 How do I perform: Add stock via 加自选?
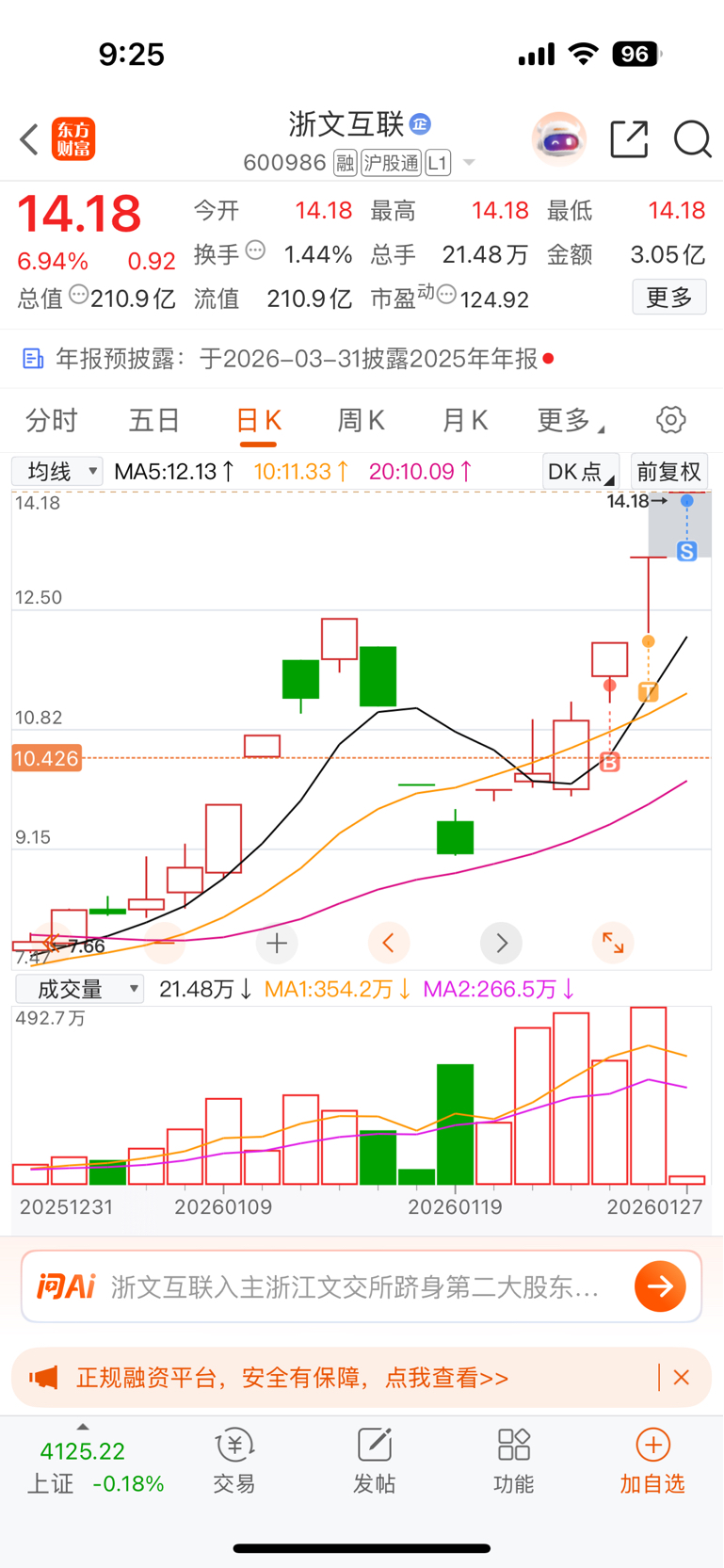point(652,1461)
